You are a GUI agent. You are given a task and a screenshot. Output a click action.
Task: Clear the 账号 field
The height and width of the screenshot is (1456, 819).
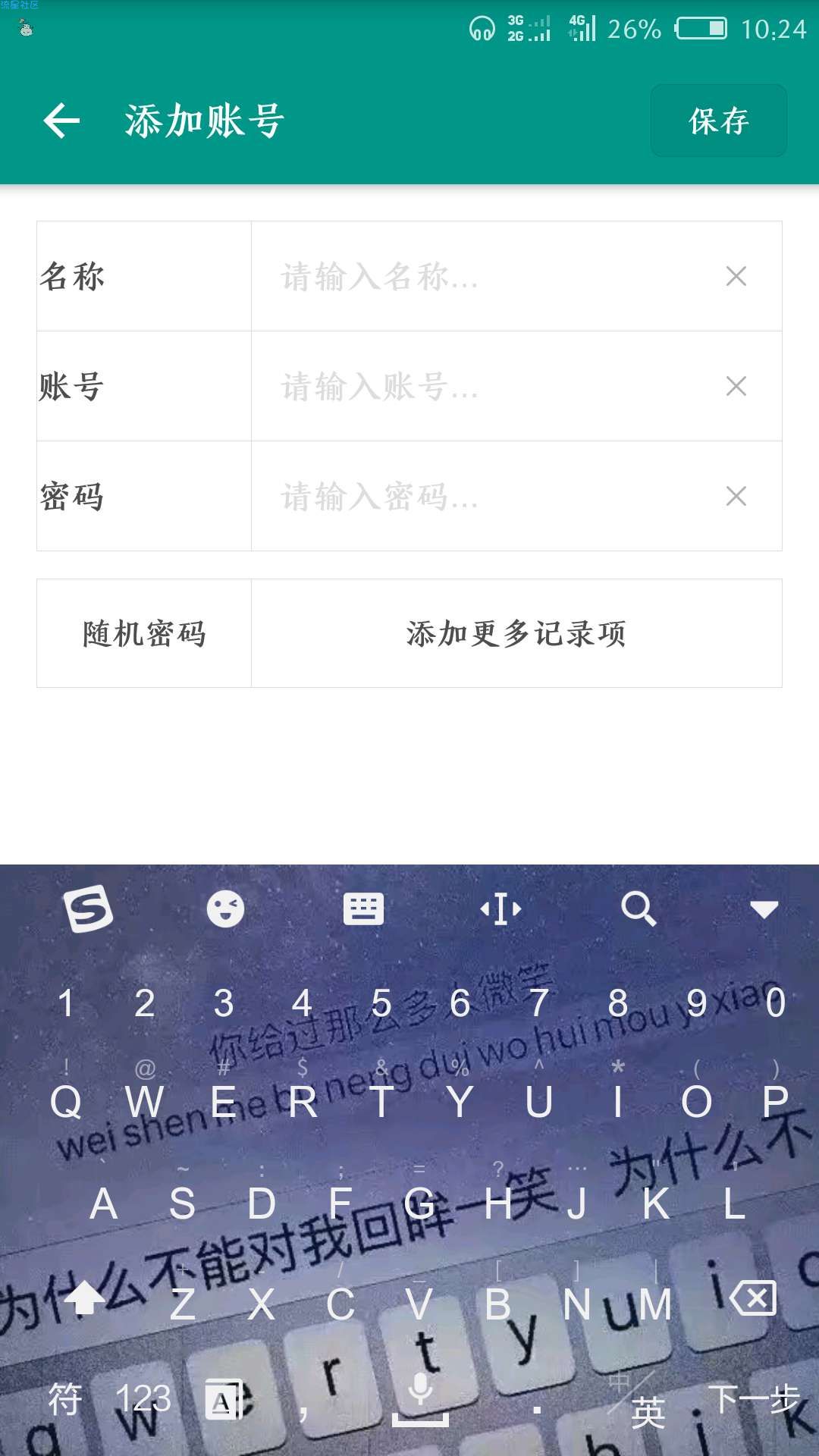point(736,387)
